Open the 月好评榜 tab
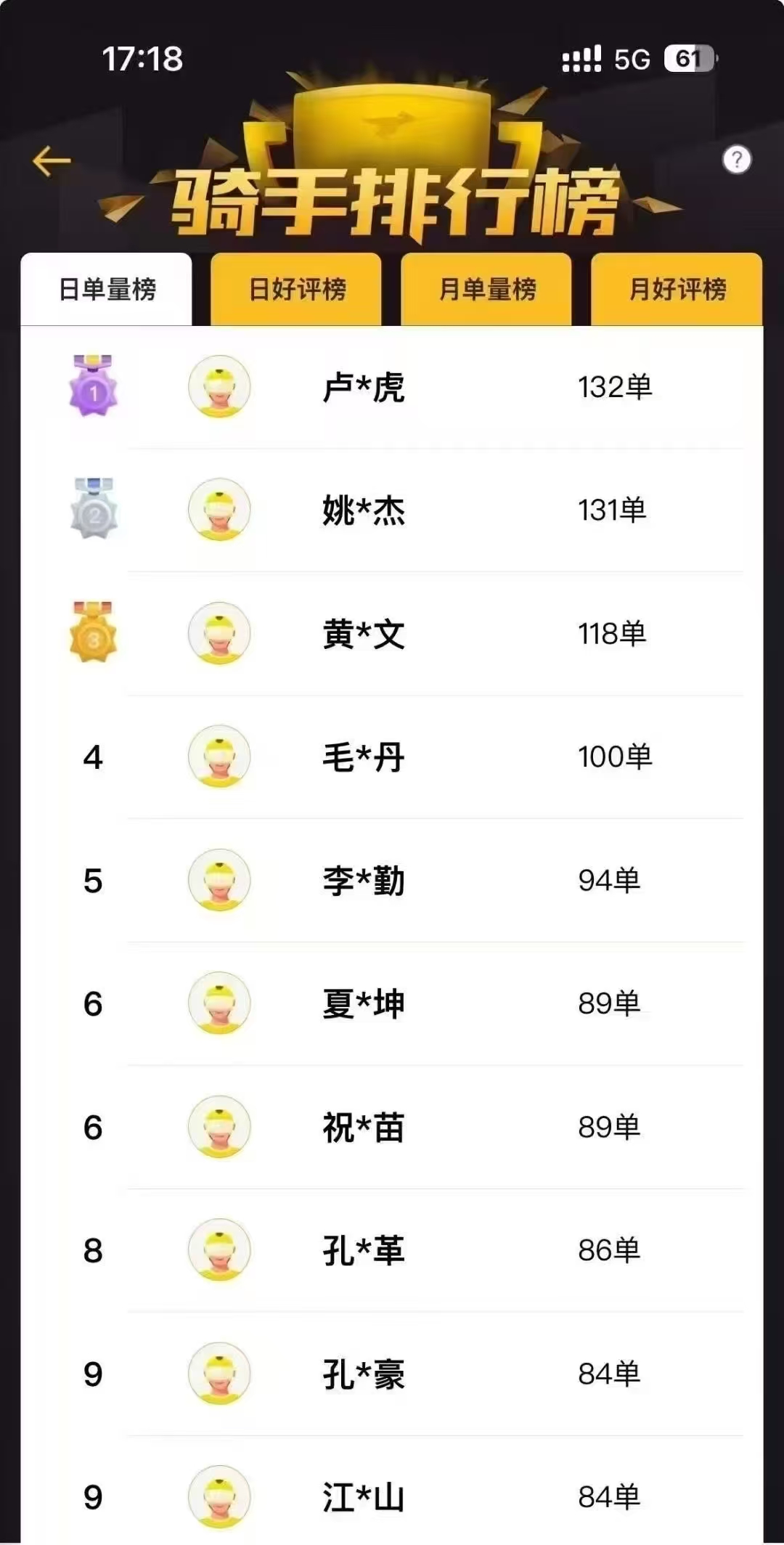 [x=677, y=290]
